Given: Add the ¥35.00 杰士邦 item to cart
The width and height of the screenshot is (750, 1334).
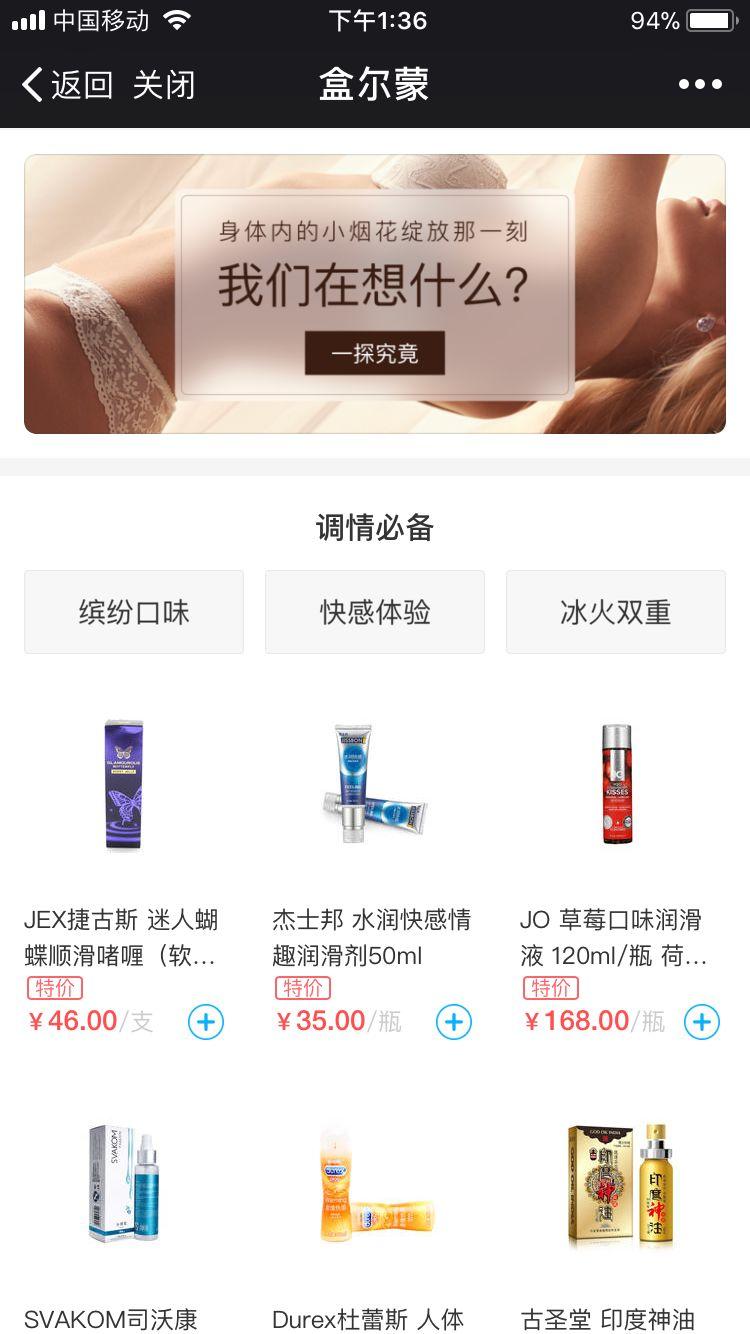Looking at the screenshot, I should (454, 1022).
